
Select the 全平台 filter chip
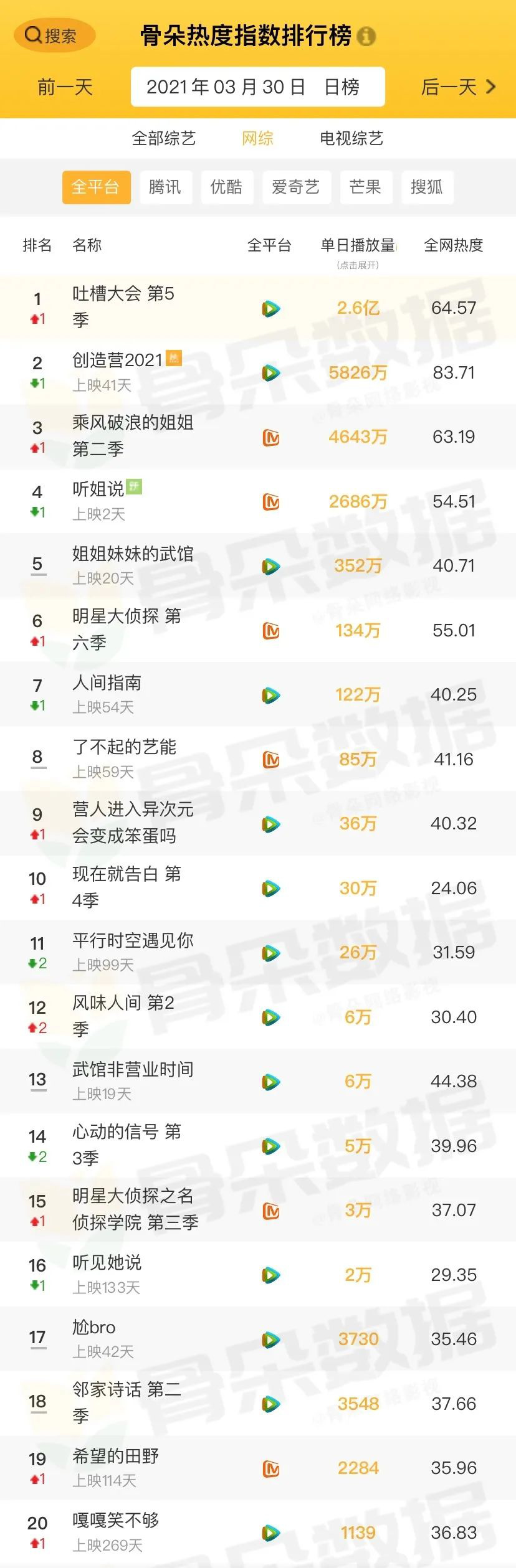click(96, 187)
